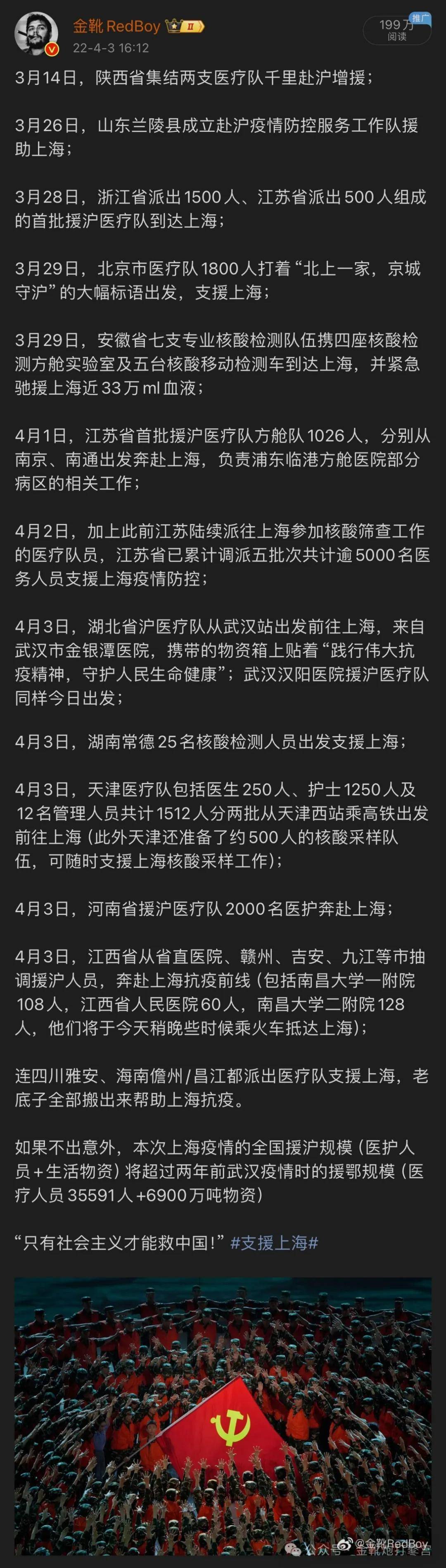Image resolution: width=446 pixels, height=1568 pixels.
Task: Tap the username 金靴RedBoy
Action: 116,26
